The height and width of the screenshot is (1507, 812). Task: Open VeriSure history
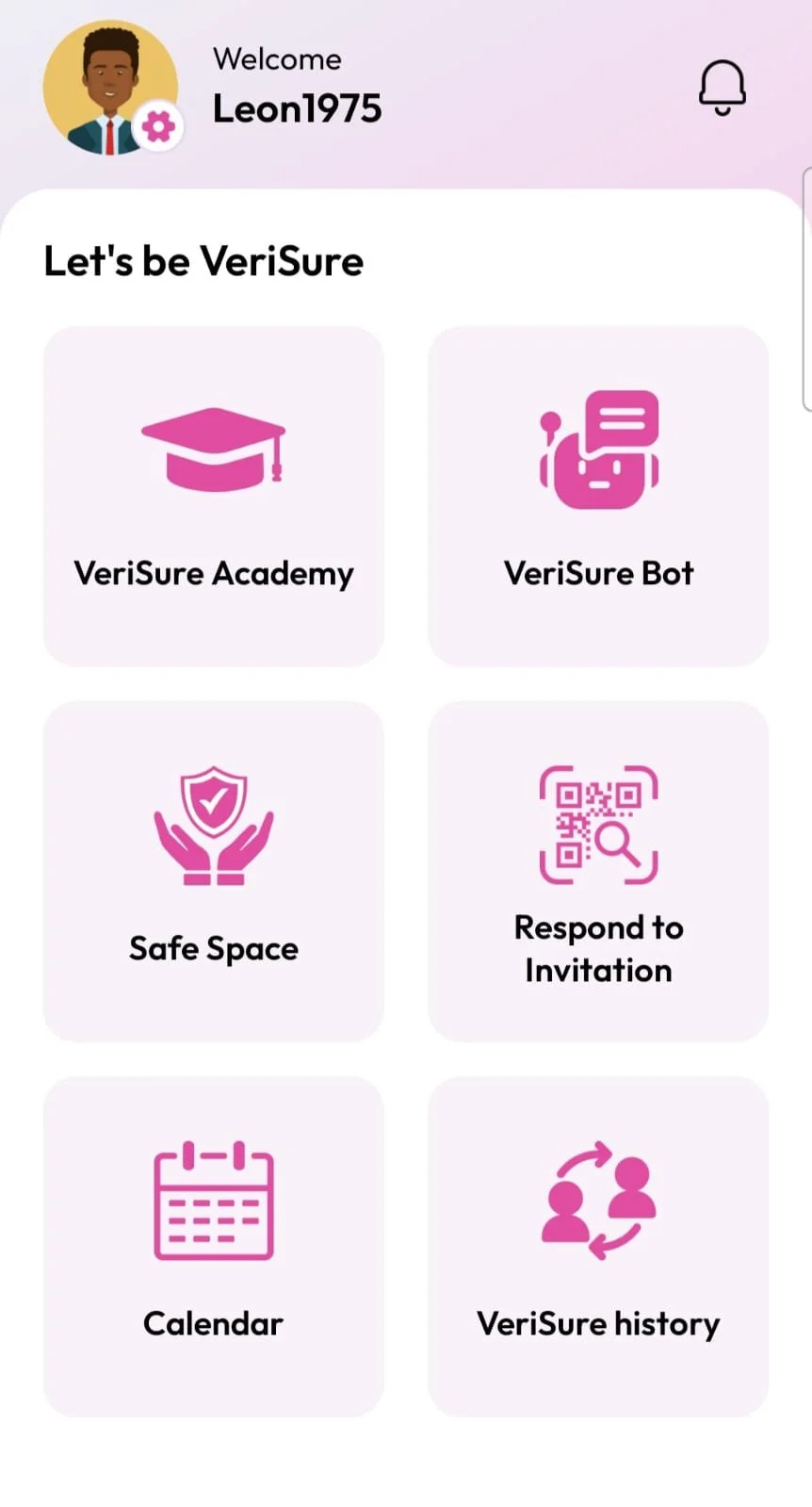598,1246
